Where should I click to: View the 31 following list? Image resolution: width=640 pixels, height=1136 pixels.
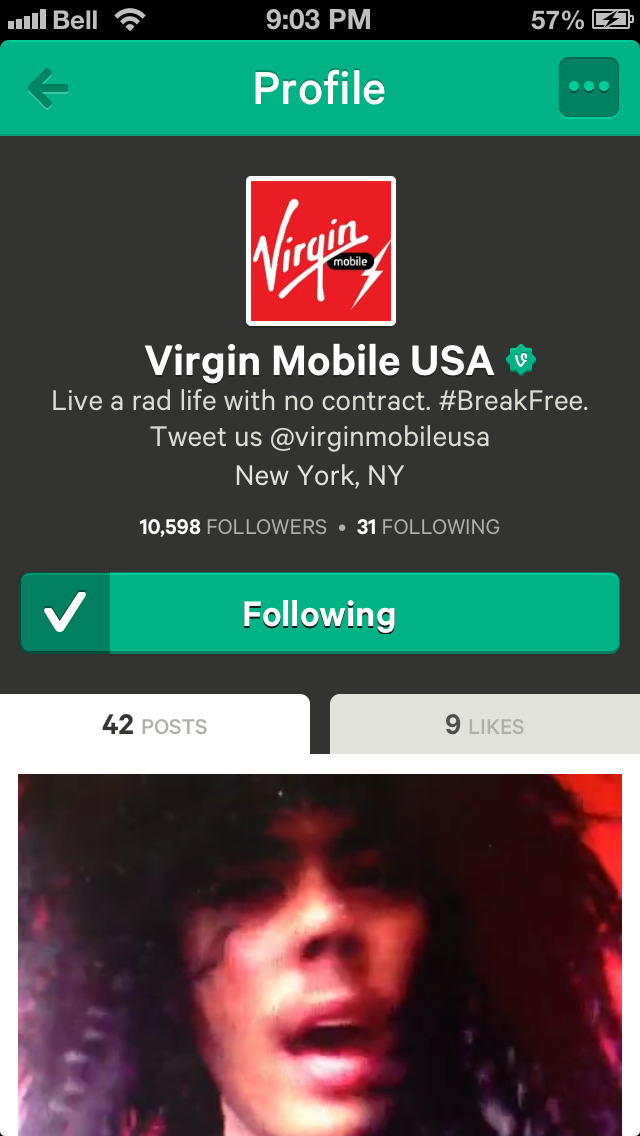(428, 527)
